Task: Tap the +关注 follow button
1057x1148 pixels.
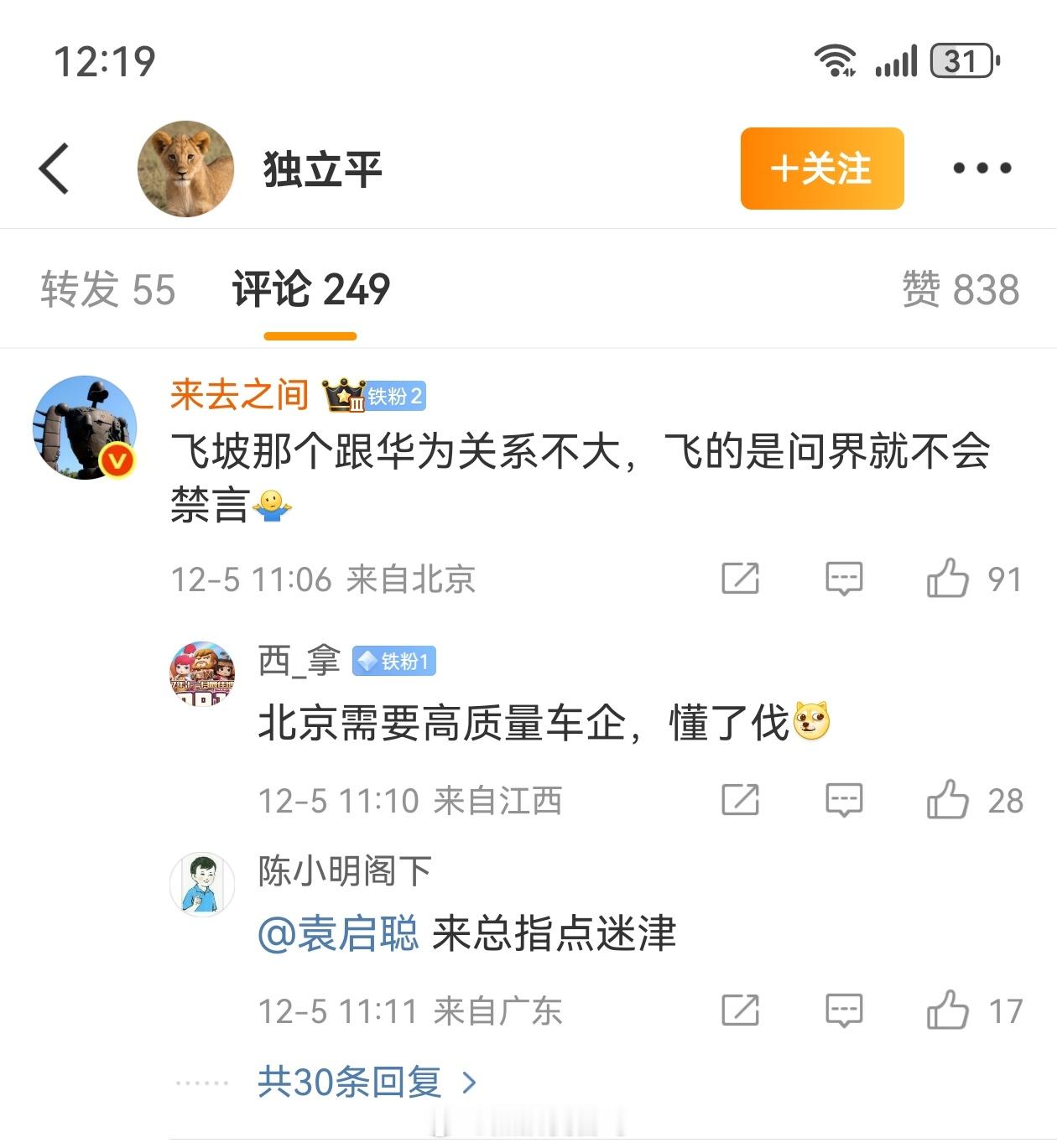Action: point(820,168)
